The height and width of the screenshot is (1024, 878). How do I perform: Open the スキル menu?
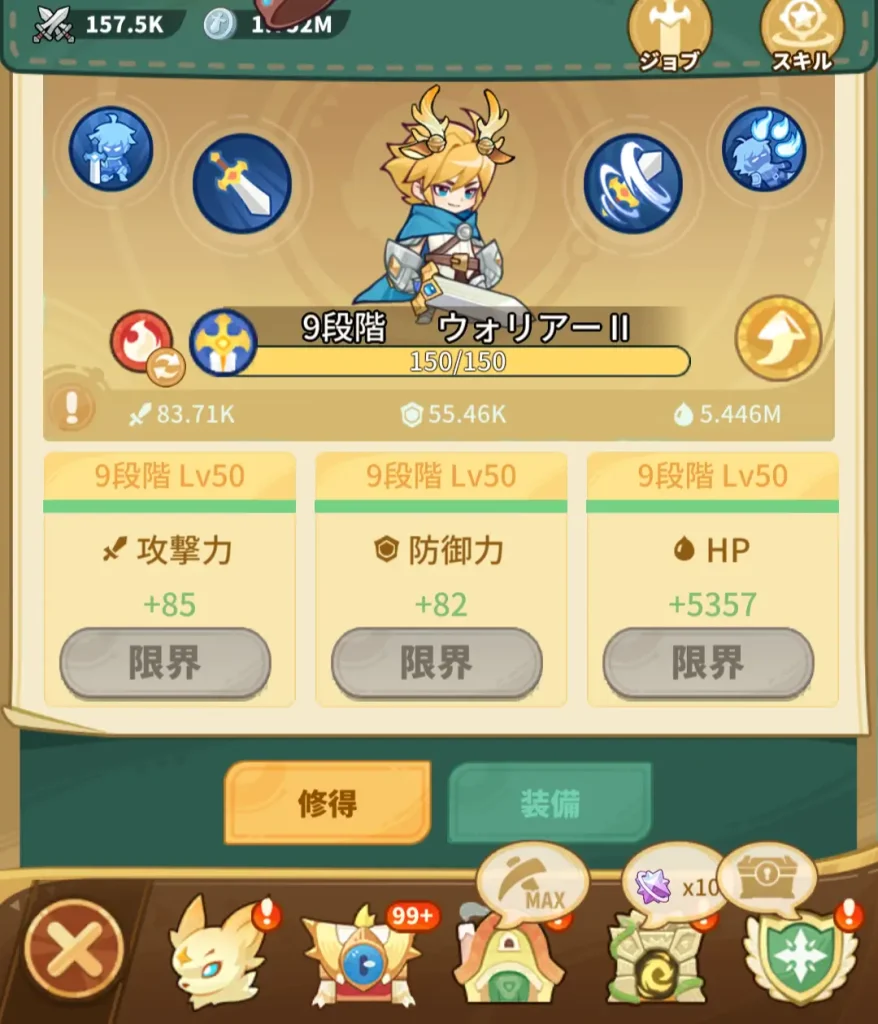click(x=801, y=34)
